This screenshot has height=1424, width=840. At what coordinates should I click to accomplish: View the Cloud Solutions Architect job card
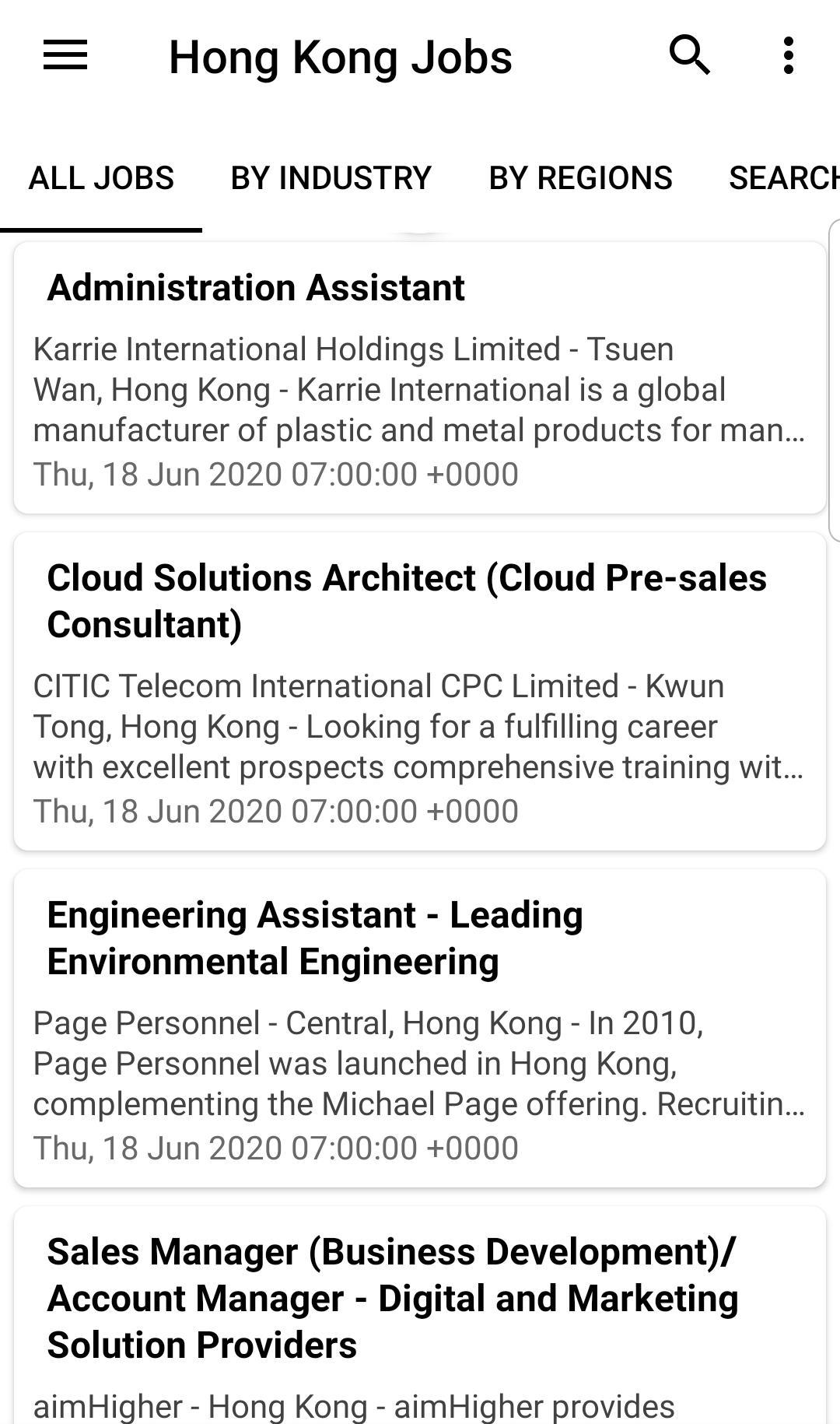pyautogui.click(x=420, y=691)
